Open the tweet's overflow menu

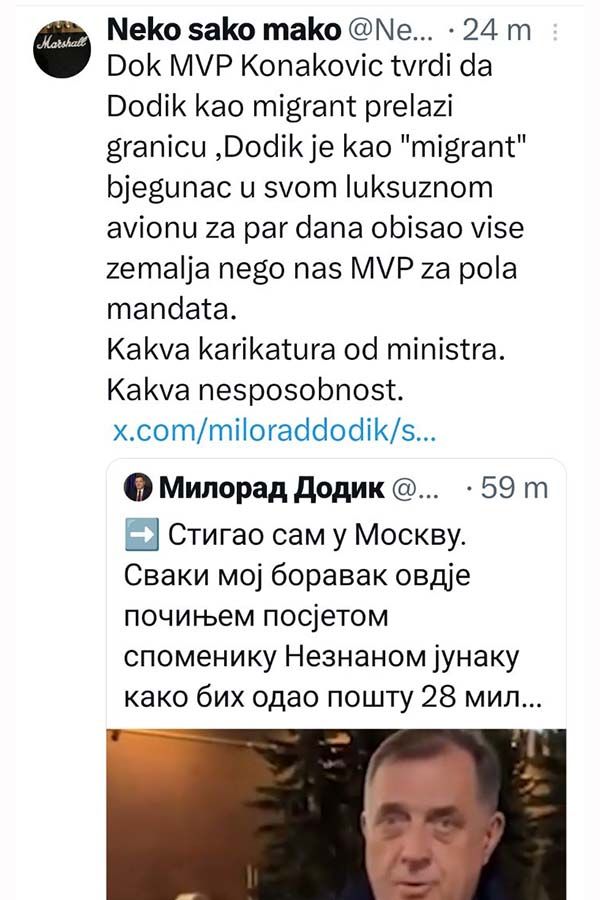(556, 31)
